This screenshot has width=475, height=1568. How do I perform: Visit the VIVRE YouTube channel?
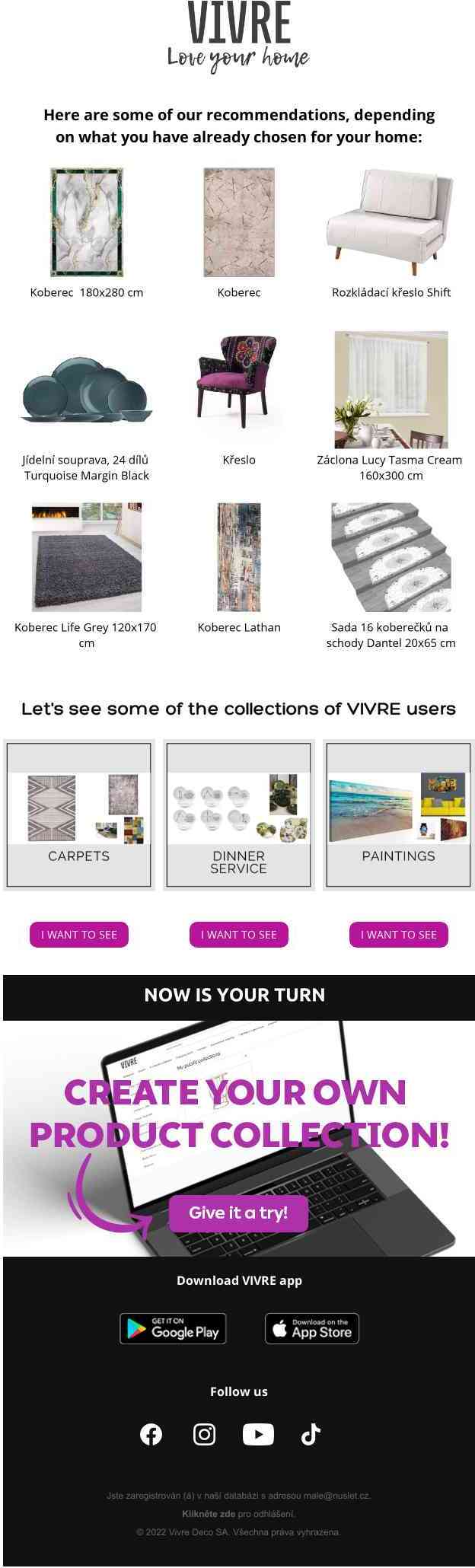tap(258, 1434)
